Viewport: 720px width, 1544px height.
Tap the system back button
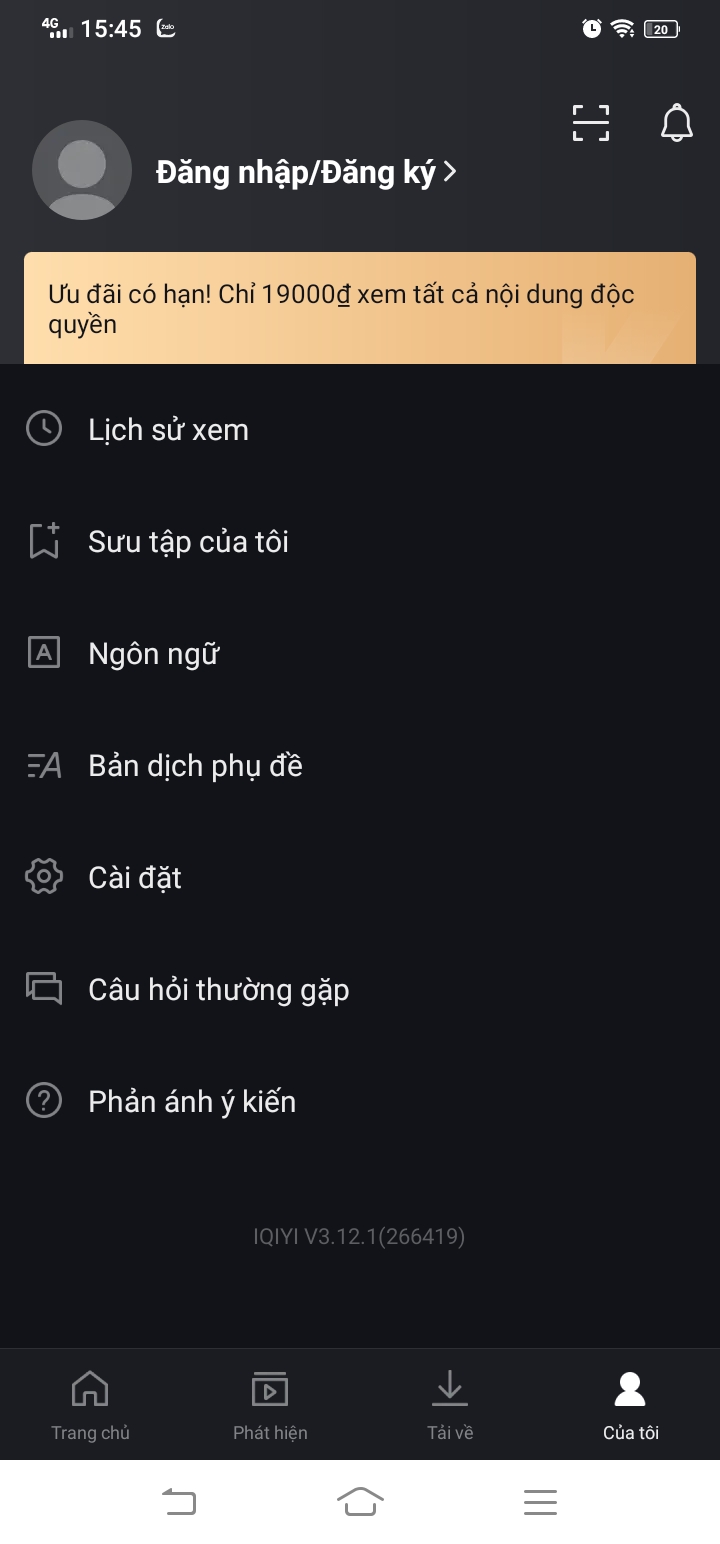point(179,1502)
